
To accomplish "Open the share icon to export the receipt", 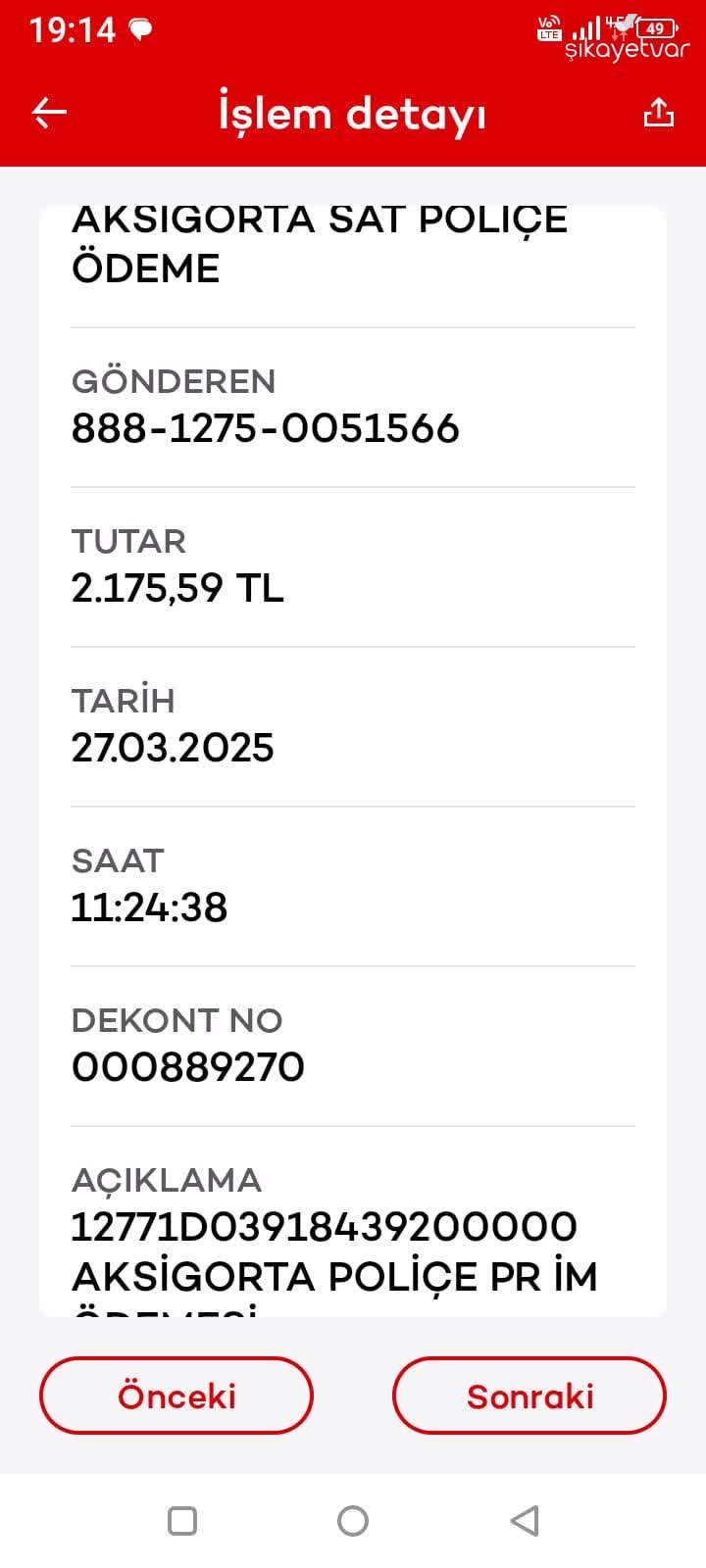I will [659, 112].
